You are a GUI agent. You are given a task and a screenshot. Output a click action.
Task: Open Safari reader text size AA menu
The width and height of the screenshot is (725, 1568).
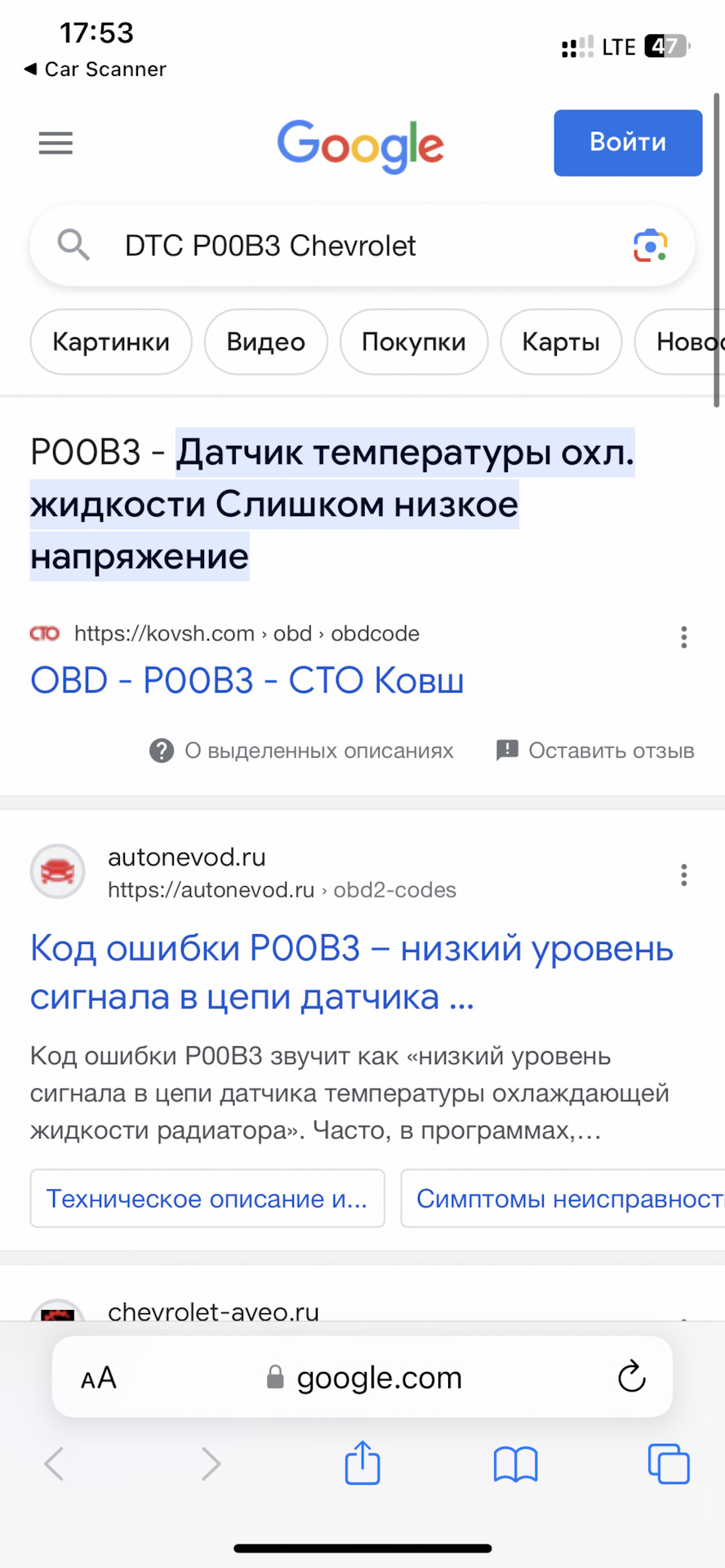(99, 1379)
